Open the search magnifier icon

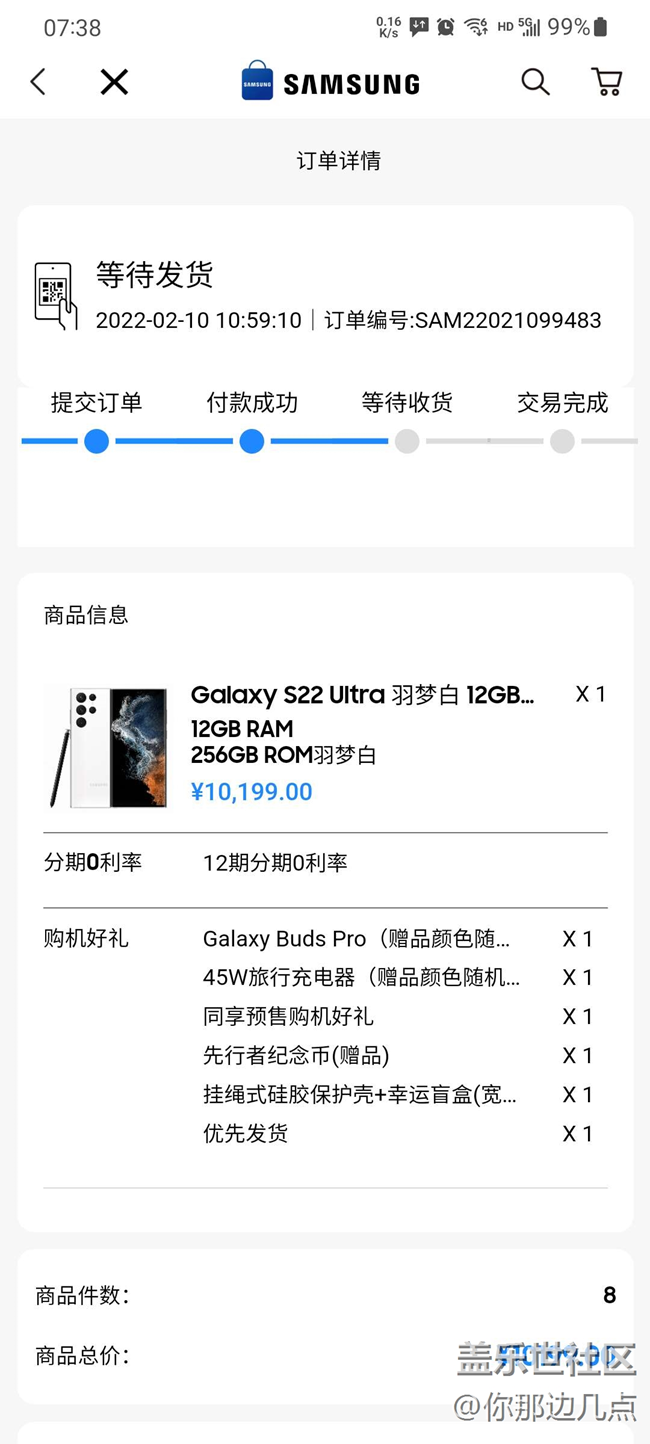(535, 82)
